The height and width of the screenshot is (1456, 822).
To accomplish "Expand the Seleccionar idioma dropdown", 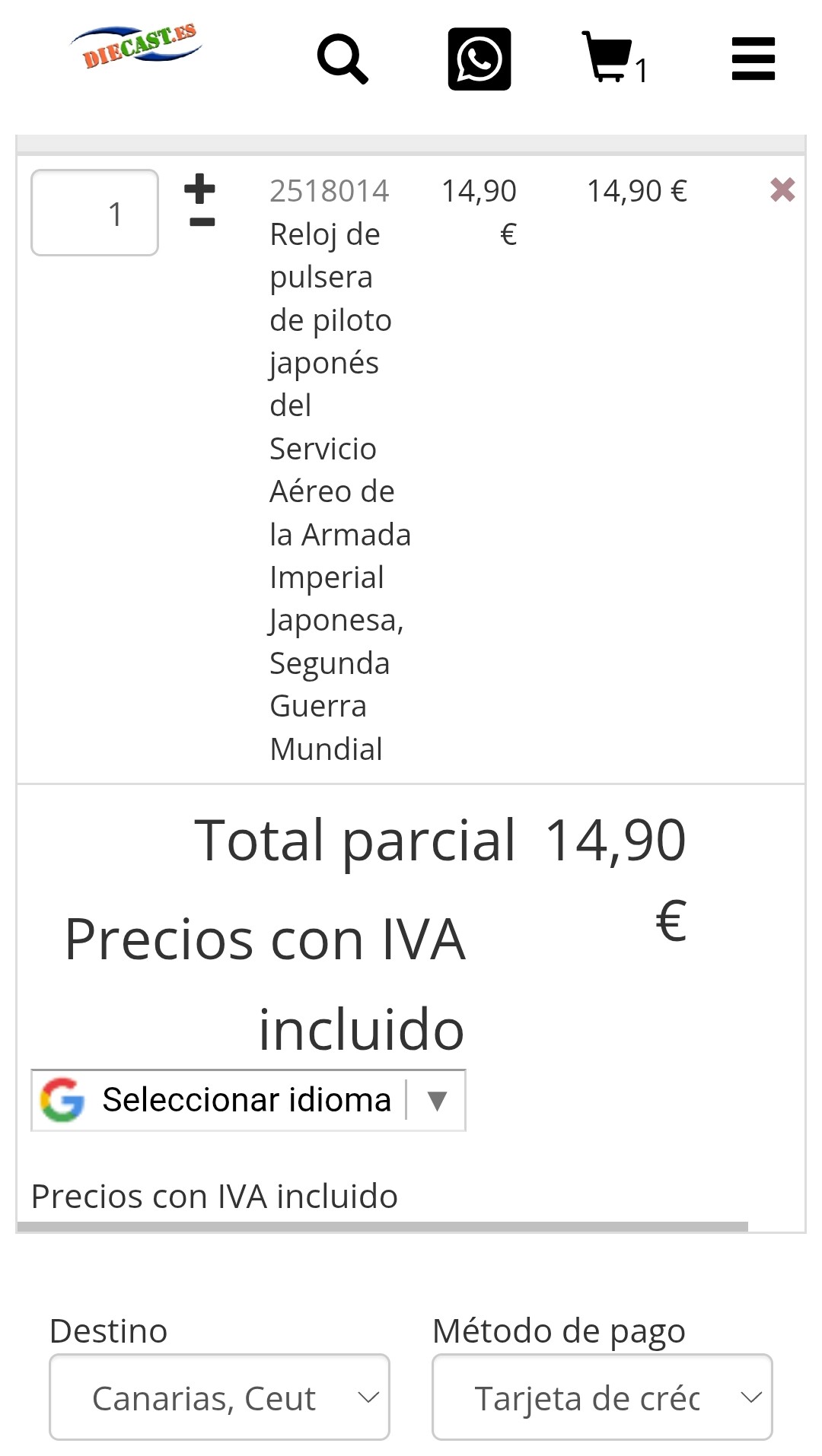I will pyautogui.click(x=248, y=1100).
